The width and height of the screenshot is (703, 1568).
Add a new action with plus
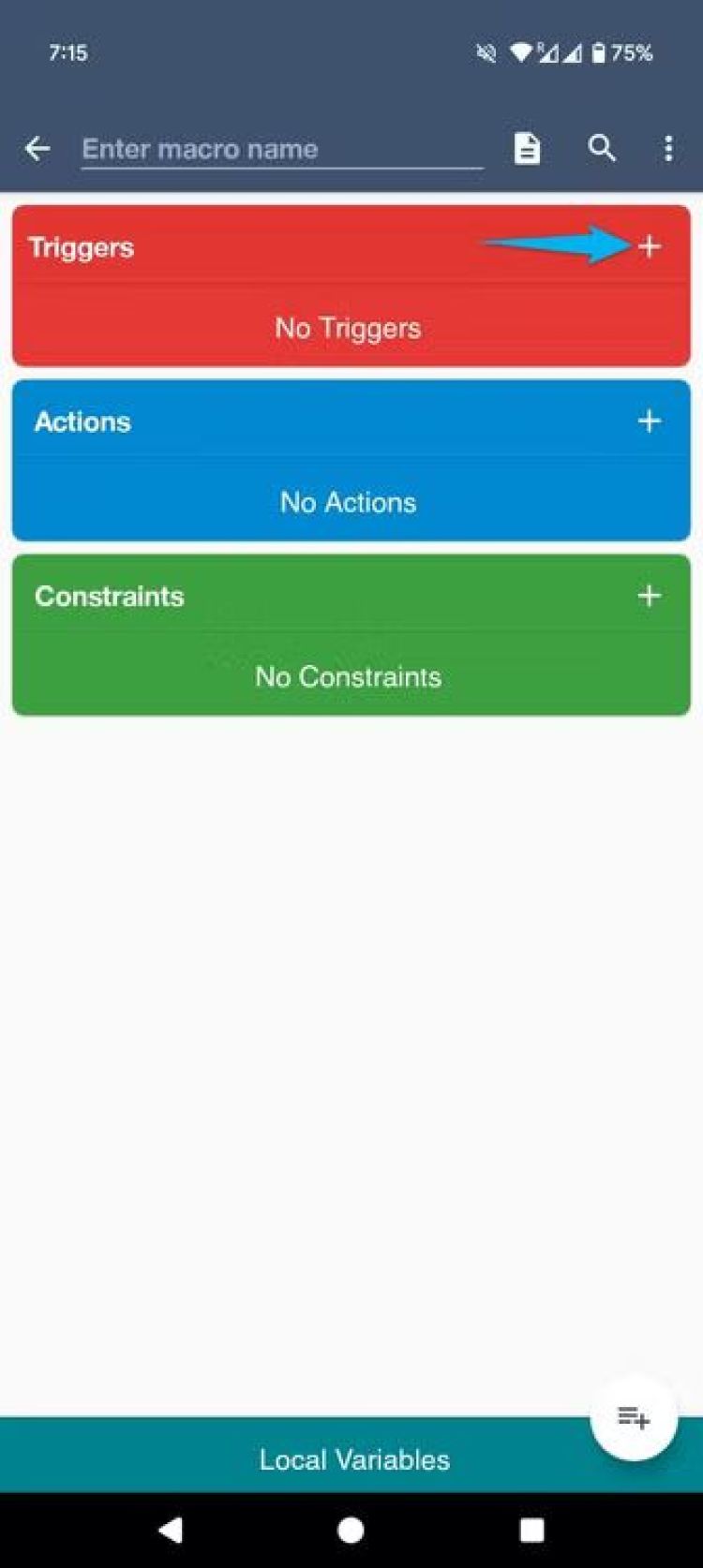click(x=649, y=421)
